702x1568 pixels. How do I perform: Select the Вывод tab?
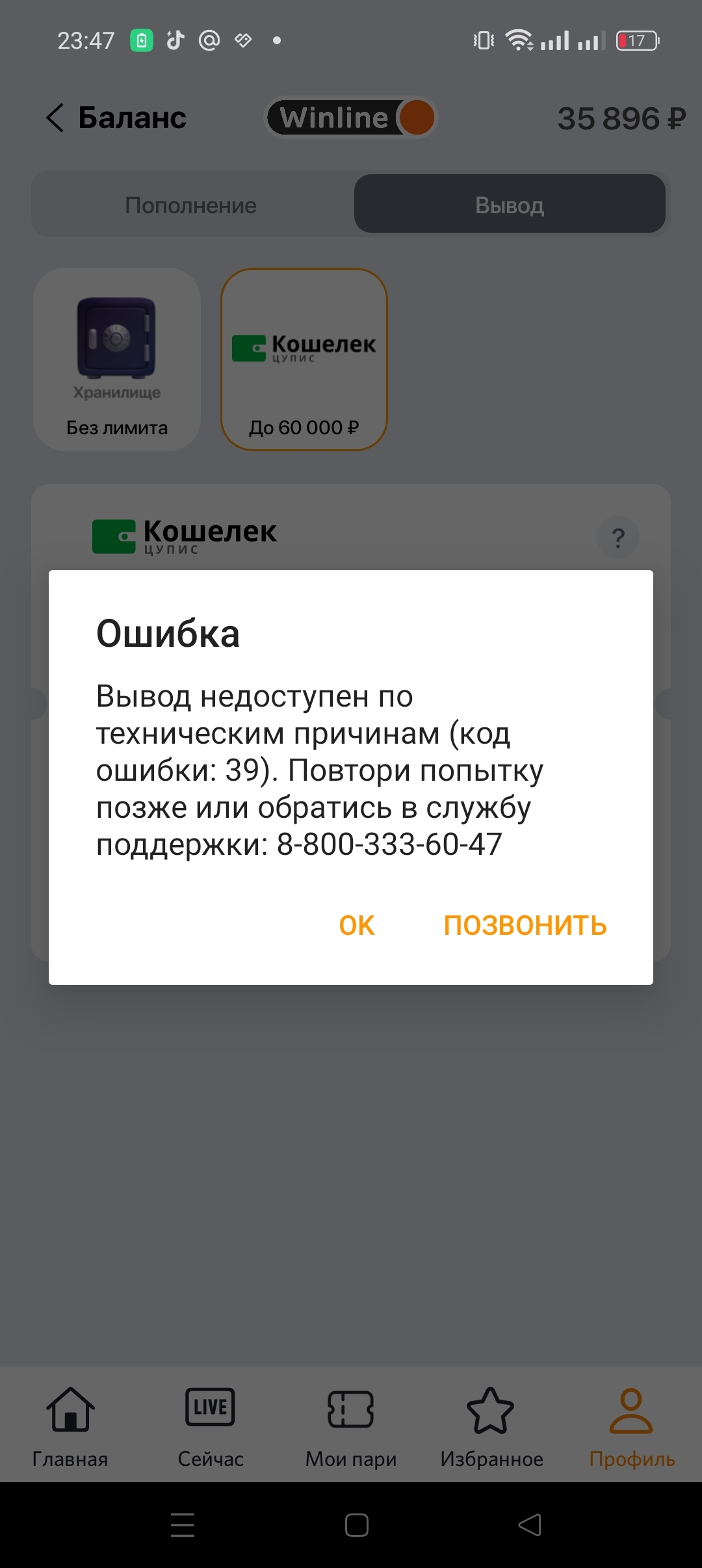510,205
